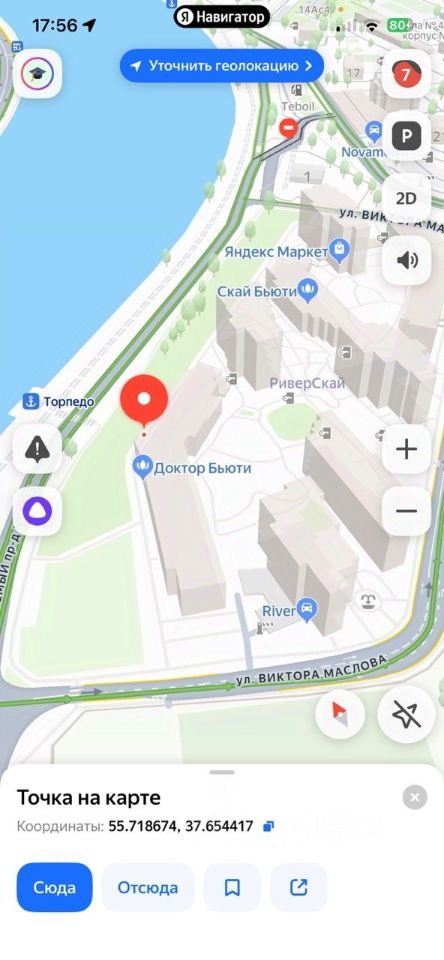Zoom out with the minus button

coord(407,511)
